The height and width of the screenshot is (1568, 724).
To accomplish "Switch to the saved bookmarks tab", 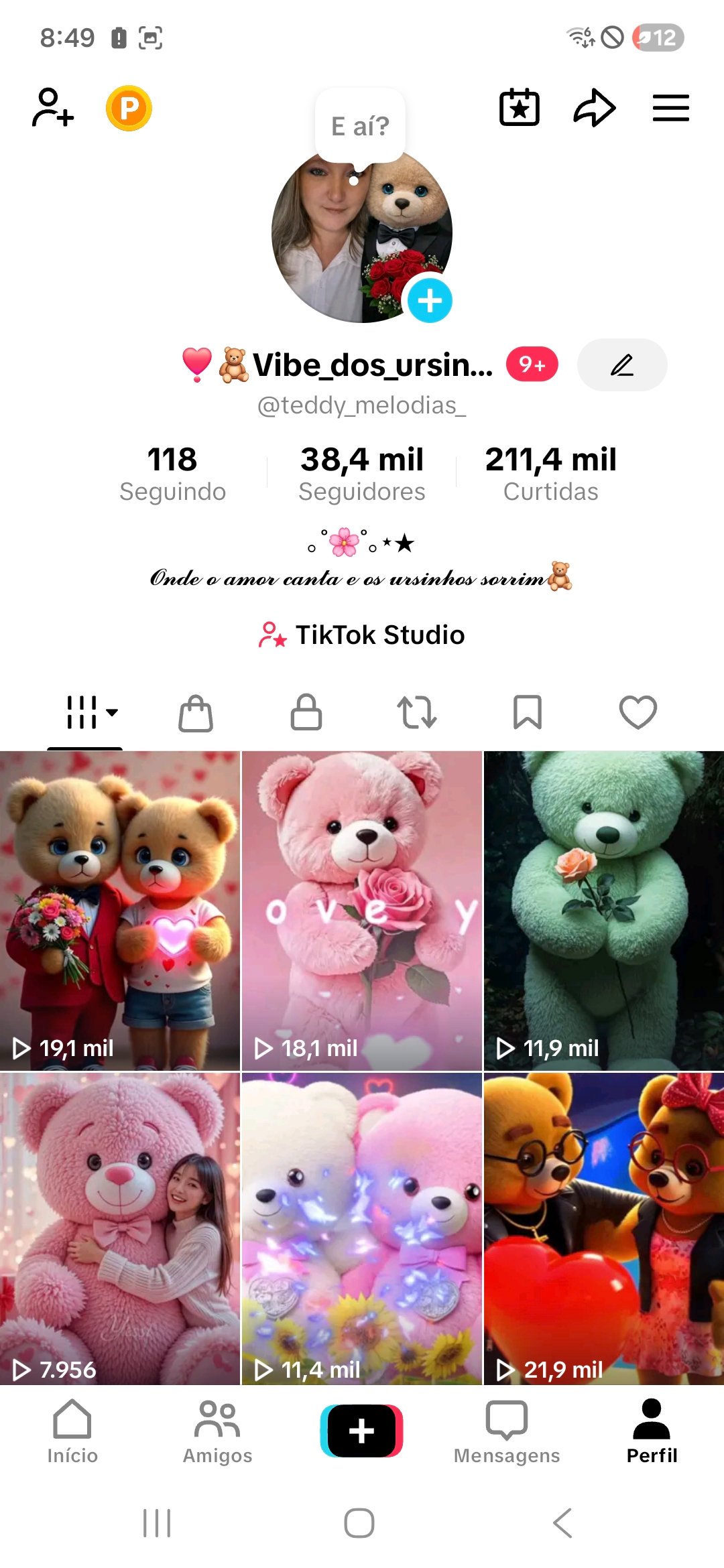I will tap(528, 712).
